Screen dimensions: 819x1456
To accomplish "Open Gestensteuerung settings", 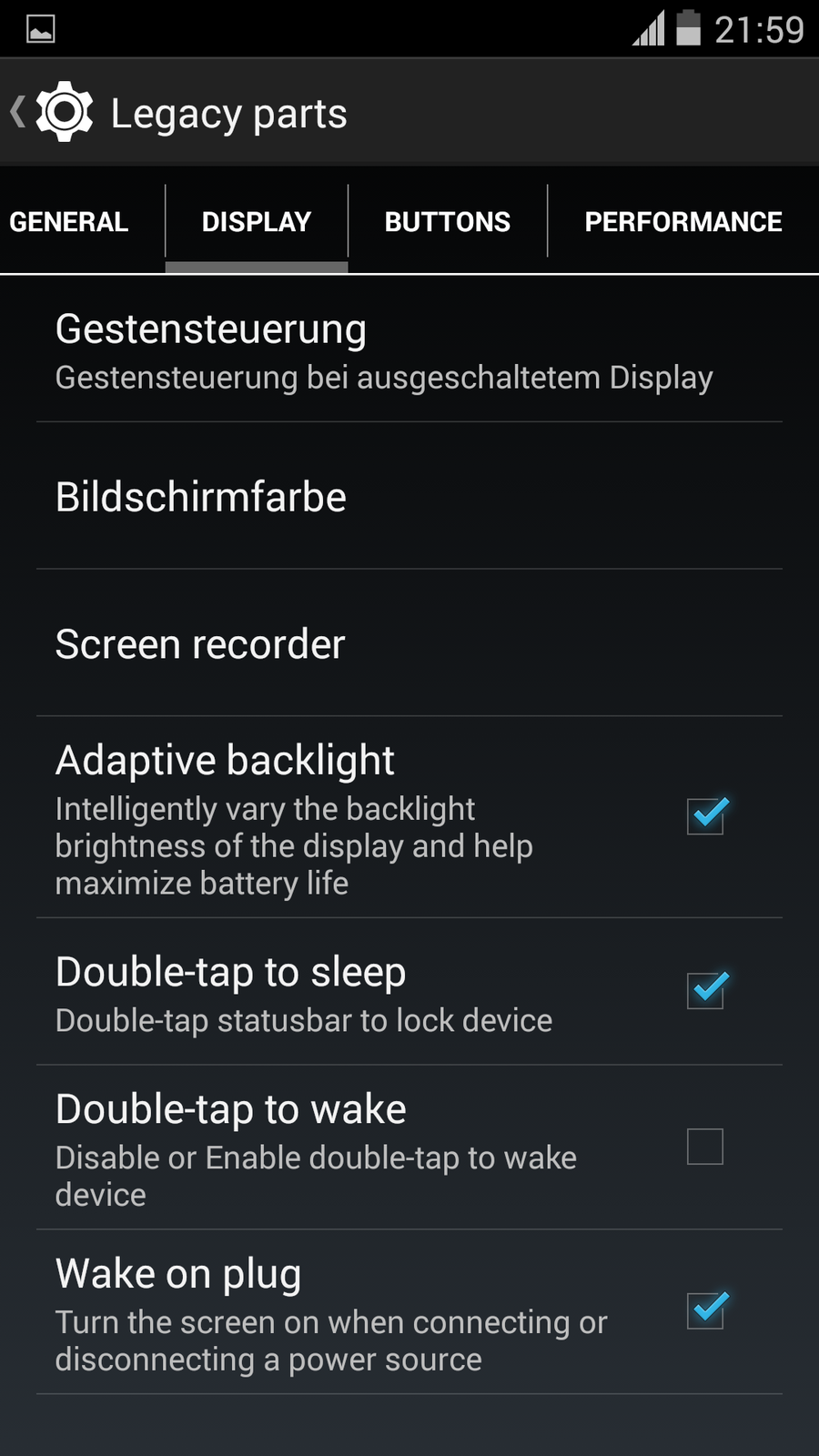I will pyautogui.click(x=383, y=351).
